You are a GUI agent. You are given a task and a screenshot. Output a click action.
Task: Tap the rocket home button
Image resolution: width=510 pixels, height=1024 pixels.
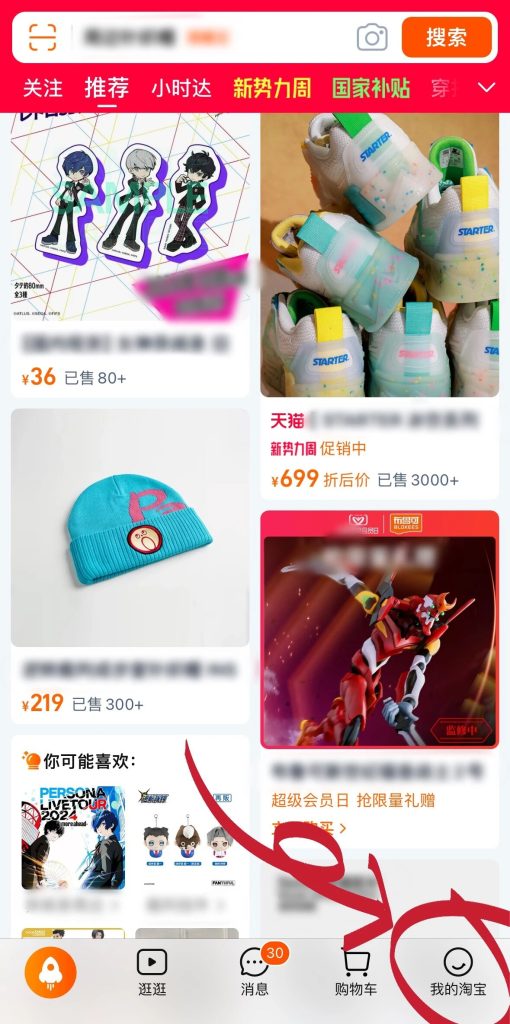(50, 972)
